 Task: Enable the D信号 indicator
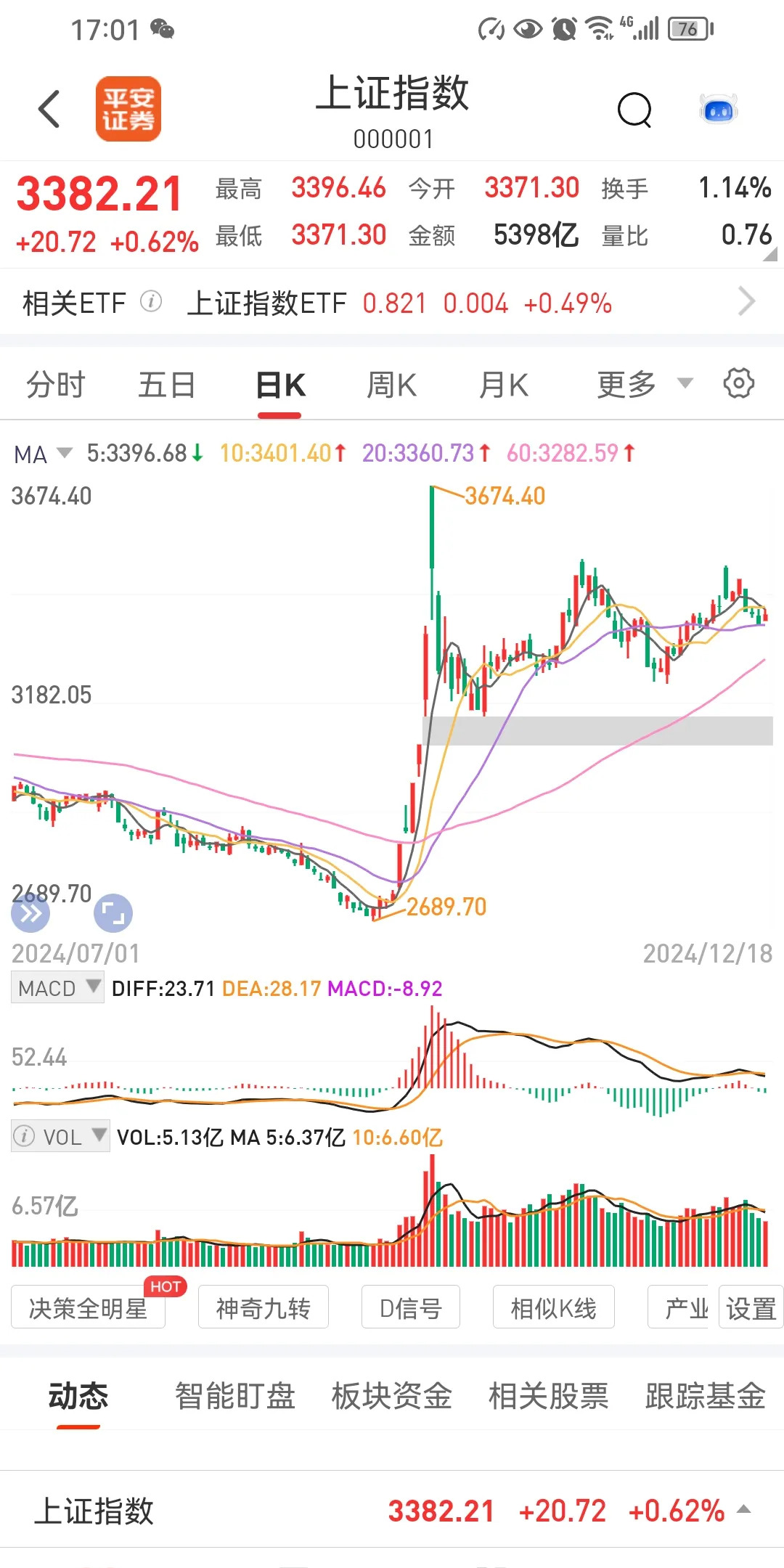coord(410,1308)
